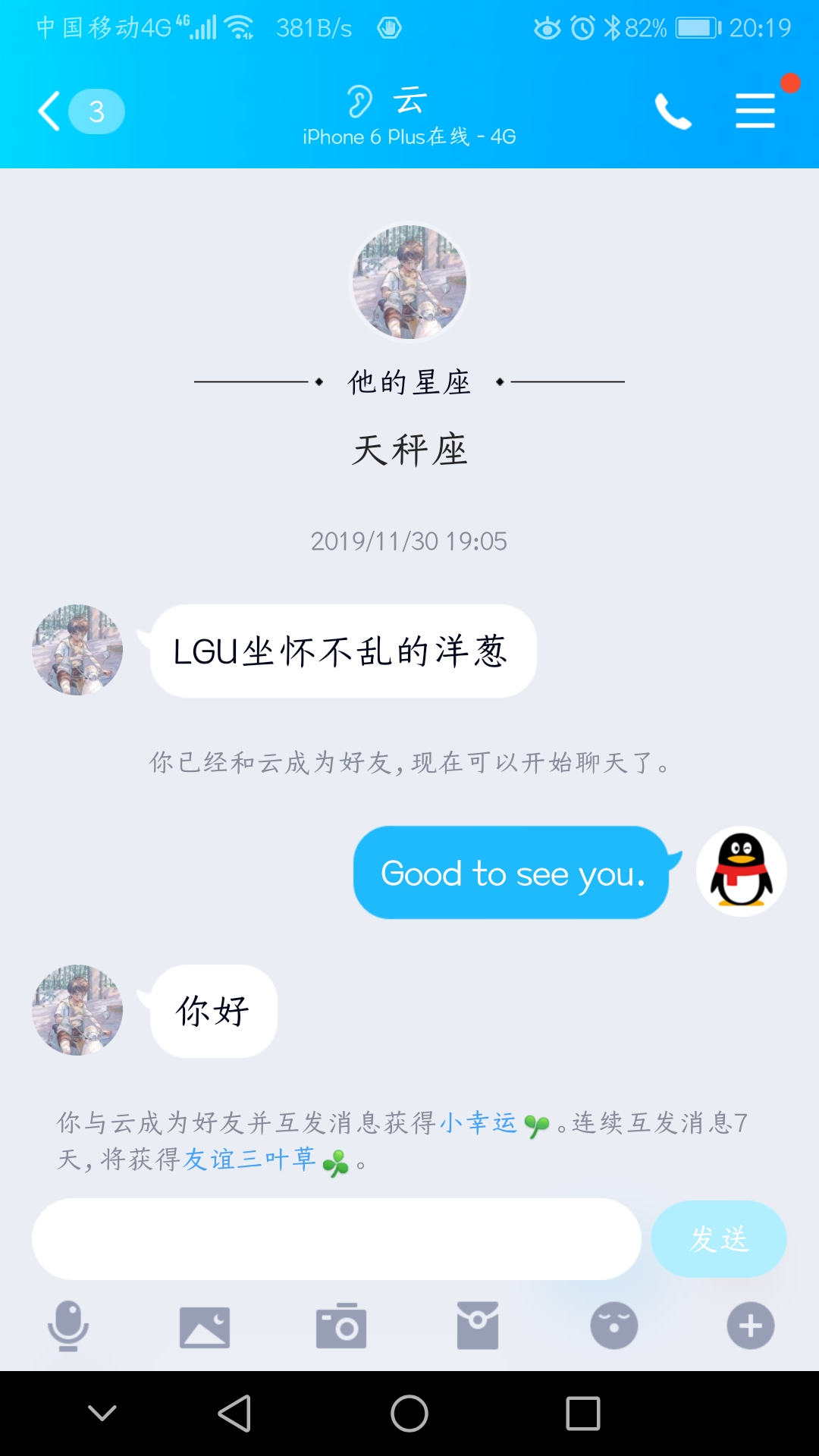Open the chat settings menu

(755, 111)
